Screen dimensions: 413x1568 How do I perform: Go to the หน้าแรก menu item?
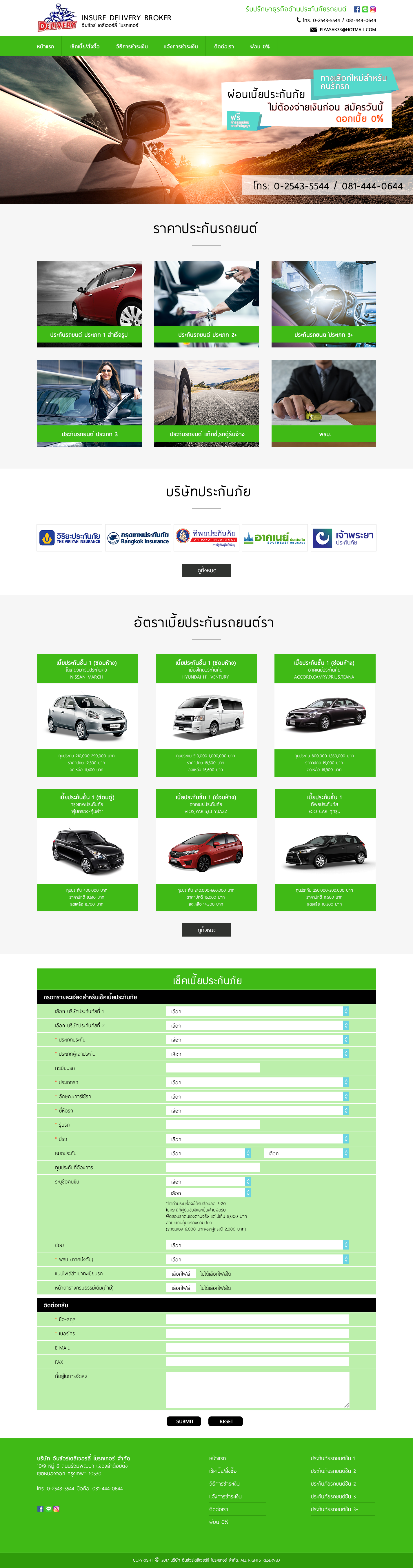click(x=45, y=46)
